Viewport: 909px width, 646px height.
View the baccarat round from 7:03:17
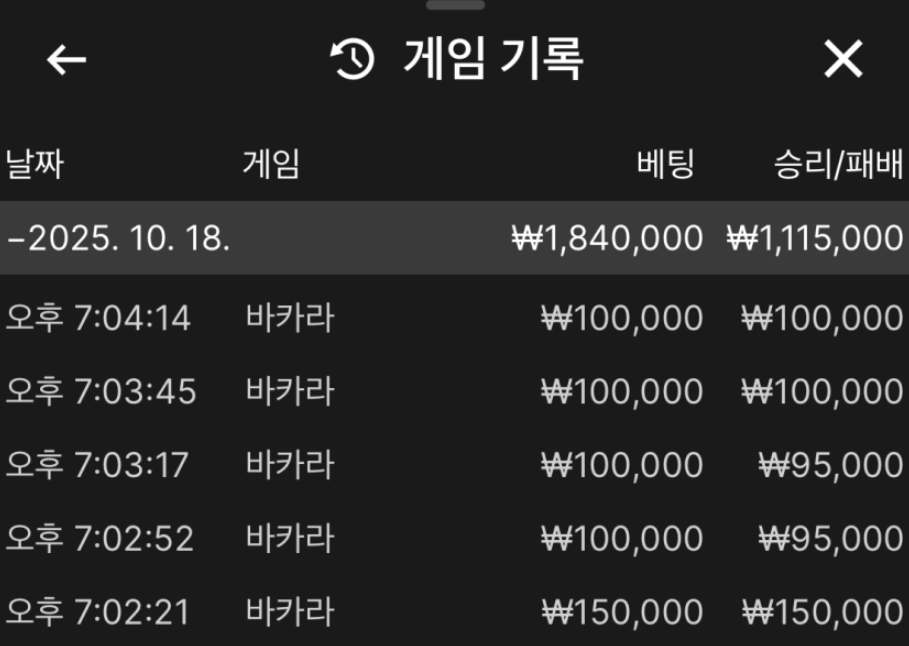[454, 465]
